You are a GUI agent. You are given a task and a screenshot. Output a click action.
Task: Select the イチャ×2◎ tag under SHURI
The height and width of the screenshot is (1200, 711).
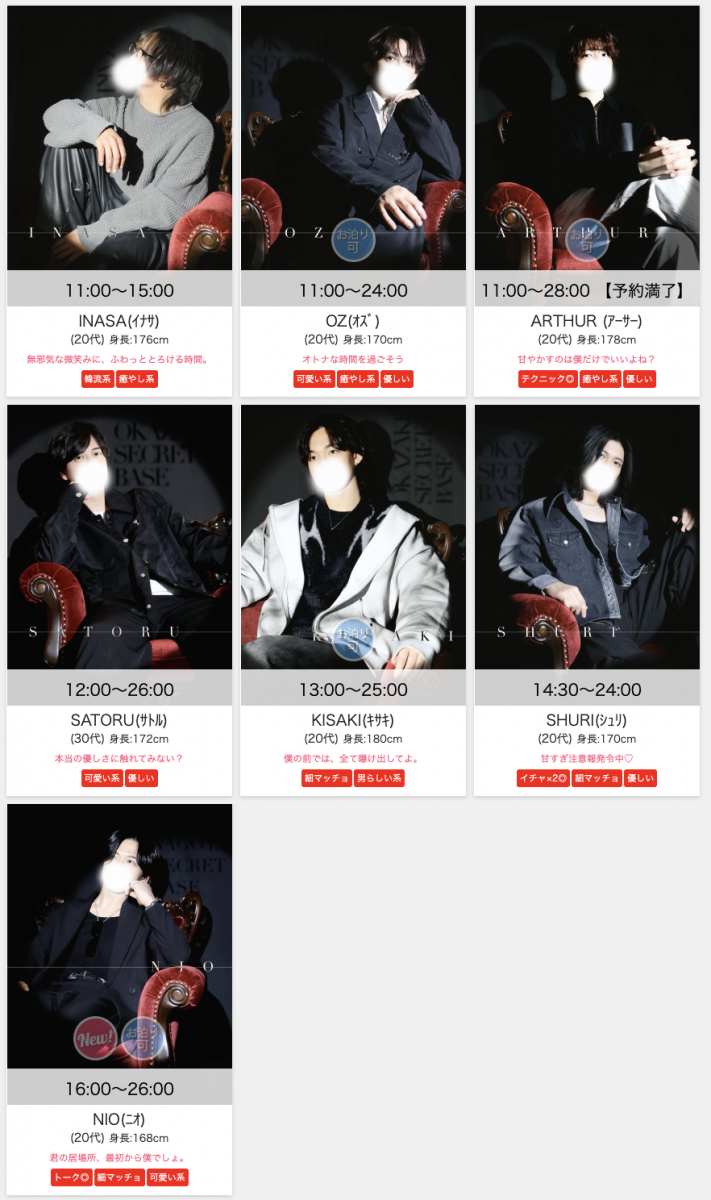point(543,778)
